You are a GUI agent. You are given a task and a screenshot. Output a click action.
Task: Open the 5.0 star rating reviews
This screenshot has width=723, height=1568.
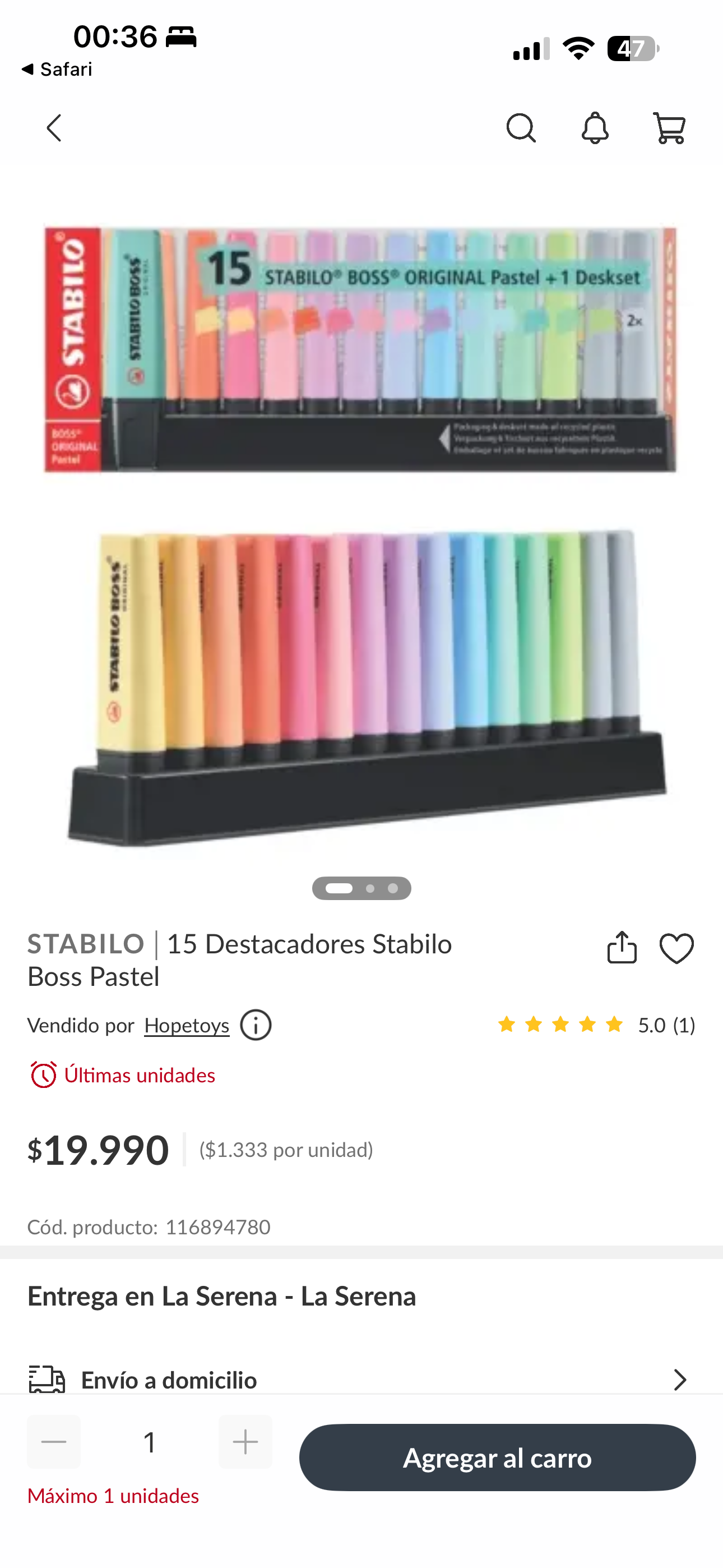point(595,1025)
